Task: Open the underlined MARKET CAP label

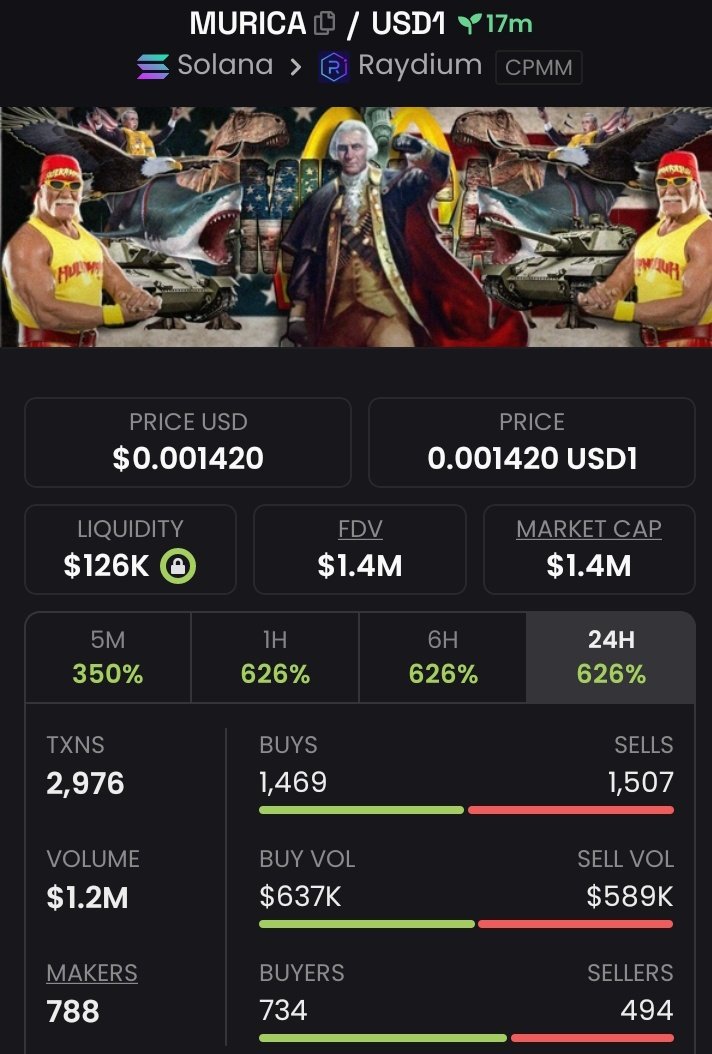Action: tap(588, 529)
